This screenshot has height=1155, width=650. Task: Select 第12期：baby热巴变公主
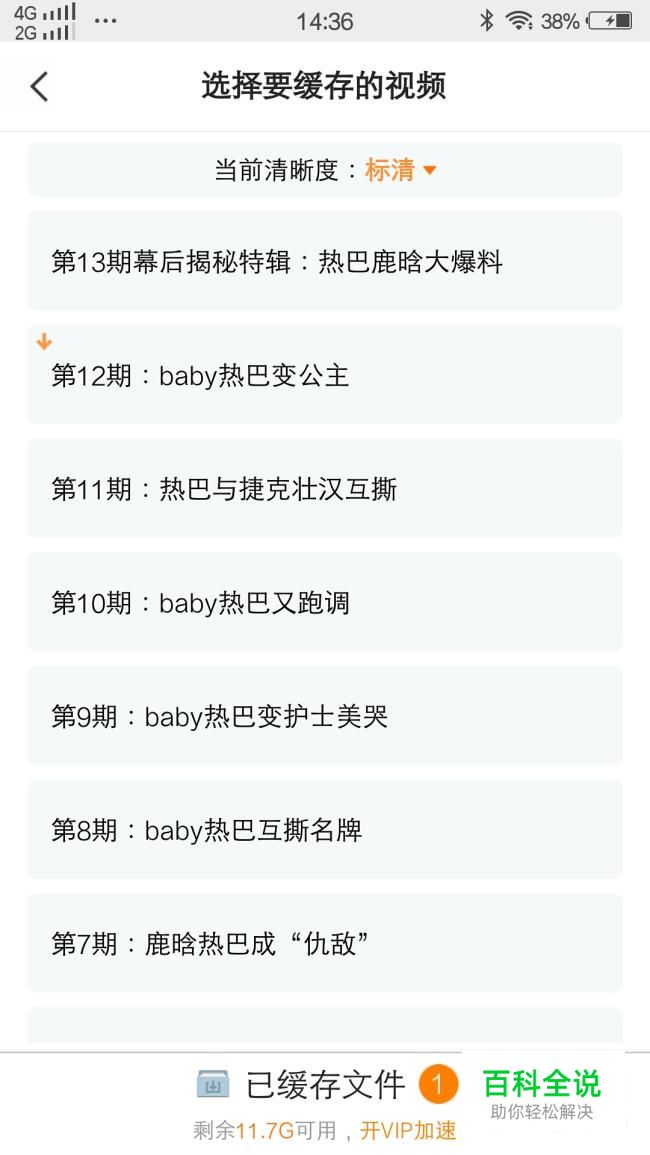click(x=325, y=374)
